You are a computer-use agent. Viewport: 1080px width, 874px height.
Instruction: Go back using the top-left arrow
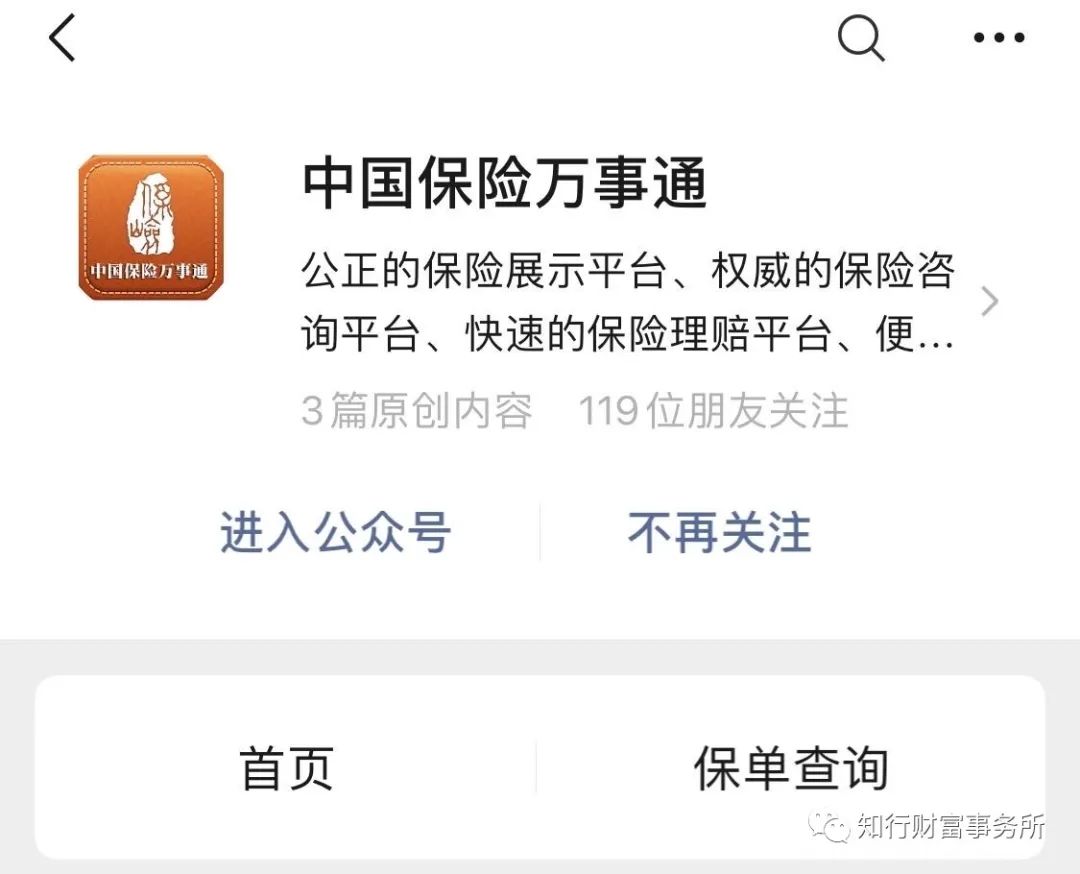[62, 40]
